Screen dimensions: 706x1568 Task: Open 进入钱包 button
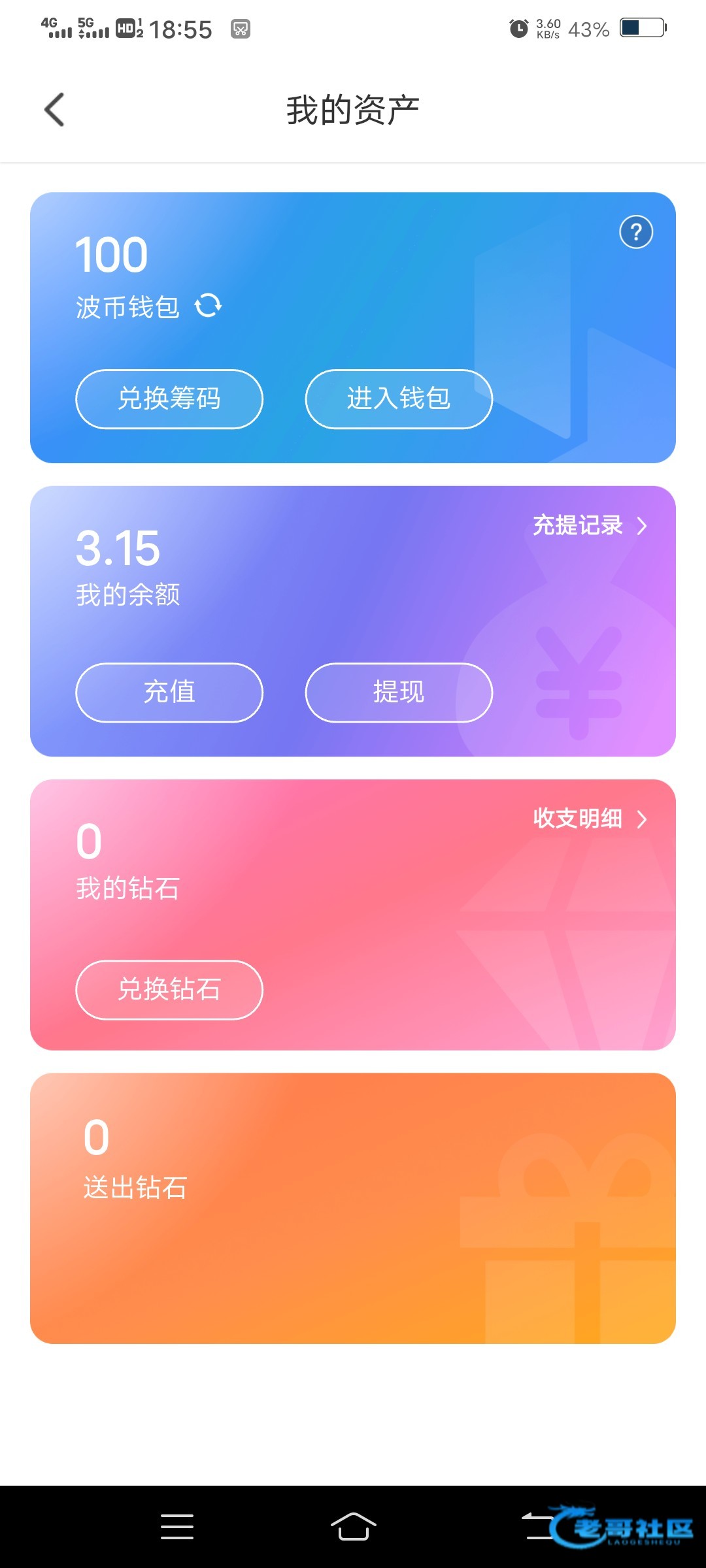pyautogui.click(x=399, y=399)
